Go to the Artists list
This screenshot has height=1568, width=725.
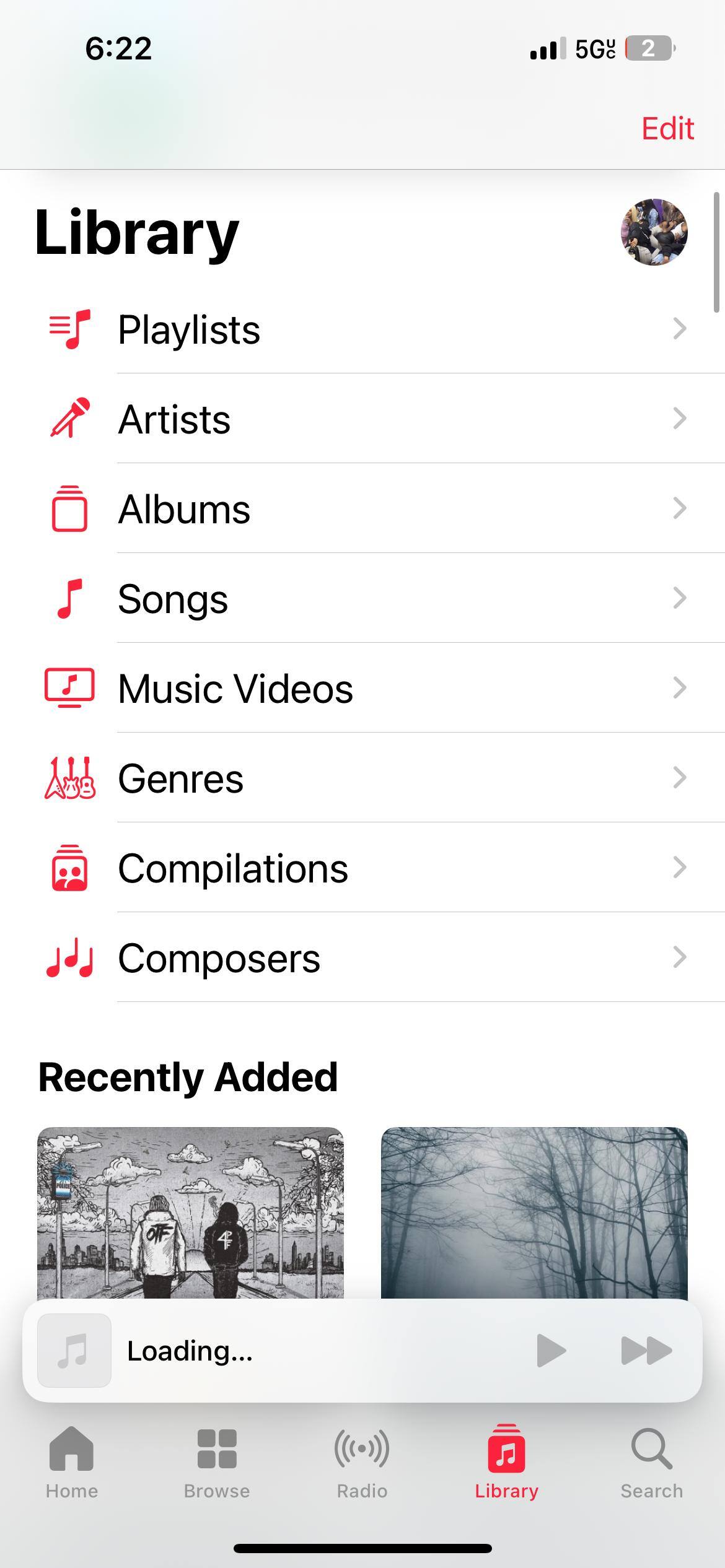tap(372, 419)
